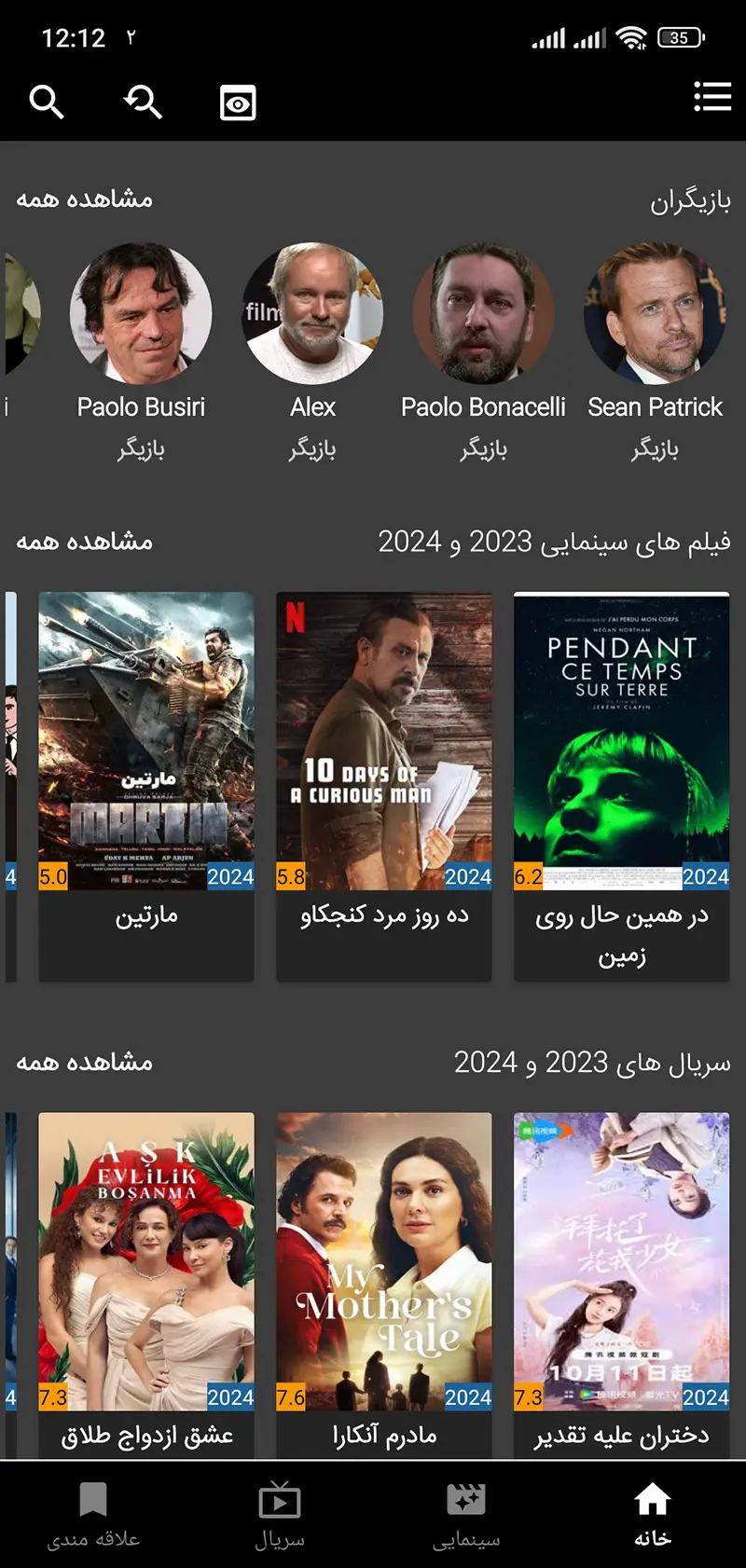746x1568 pixels.
Task: Click the live watch eye icon
Action: pyautogui.click(x=236, y=103)
